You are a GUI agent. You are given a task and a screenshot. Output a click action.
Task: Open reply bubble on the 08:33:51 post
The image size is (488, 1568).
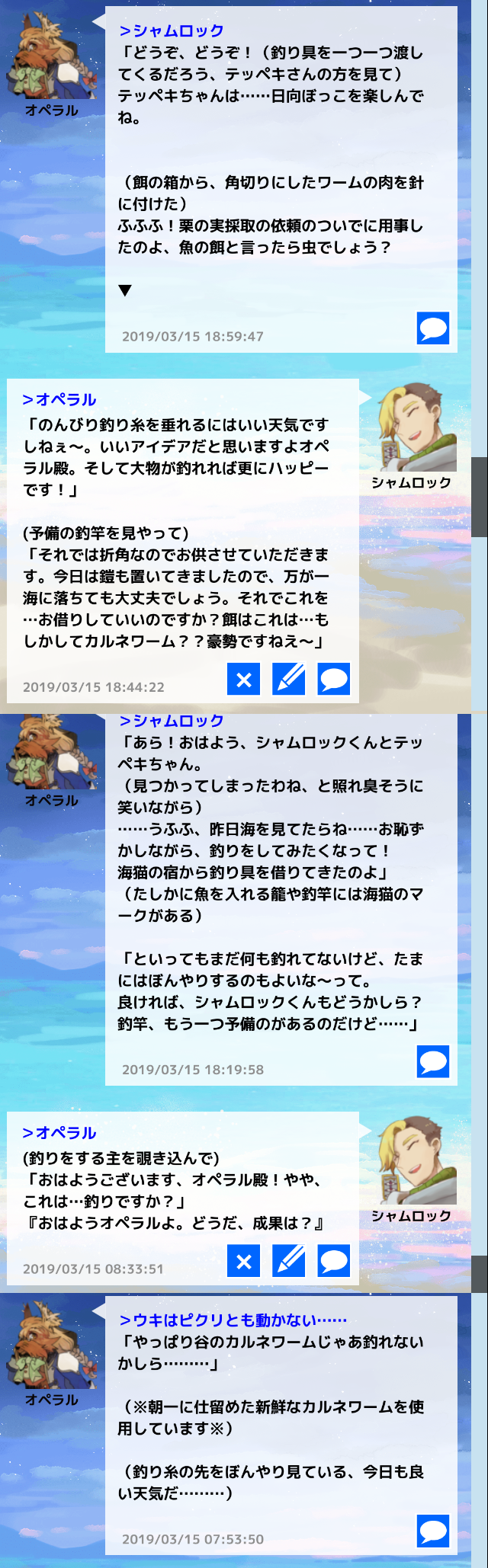(333, 1261)
